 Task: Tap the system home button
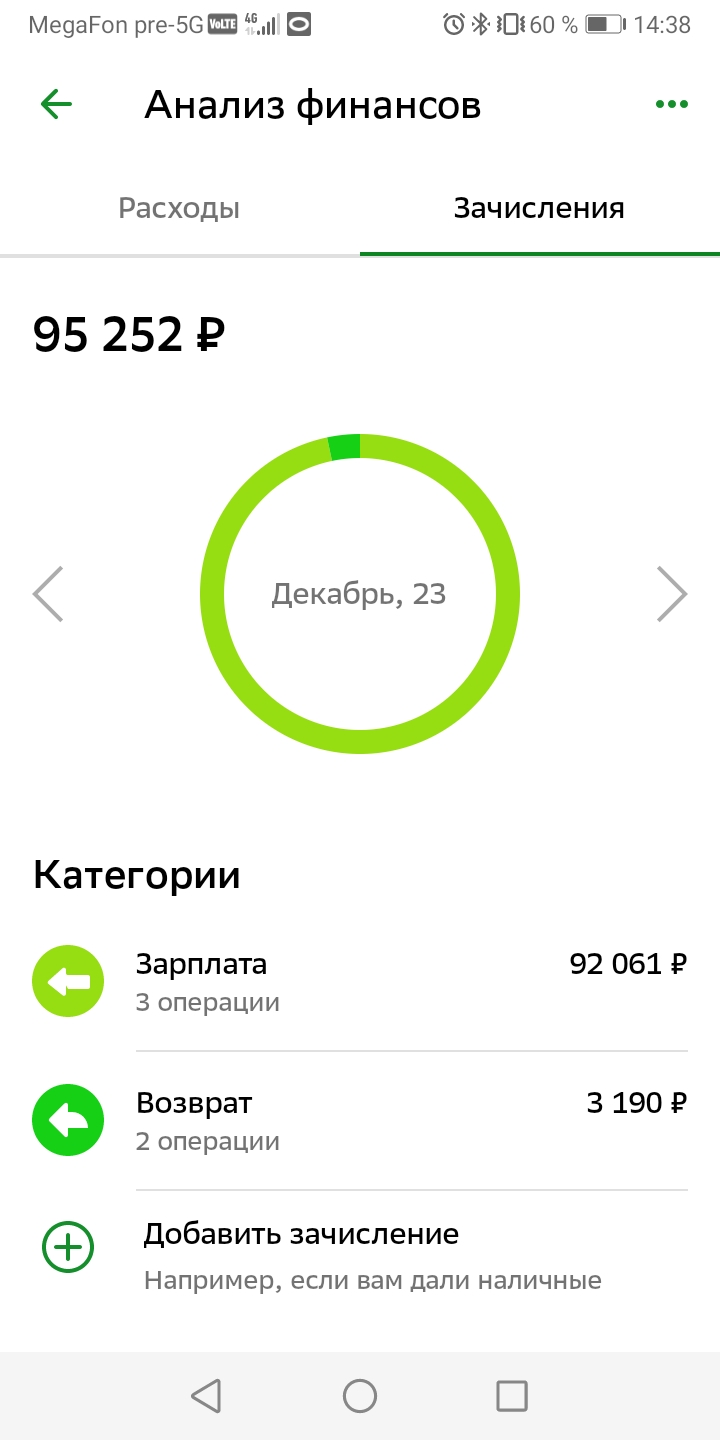click(360, 1396)
